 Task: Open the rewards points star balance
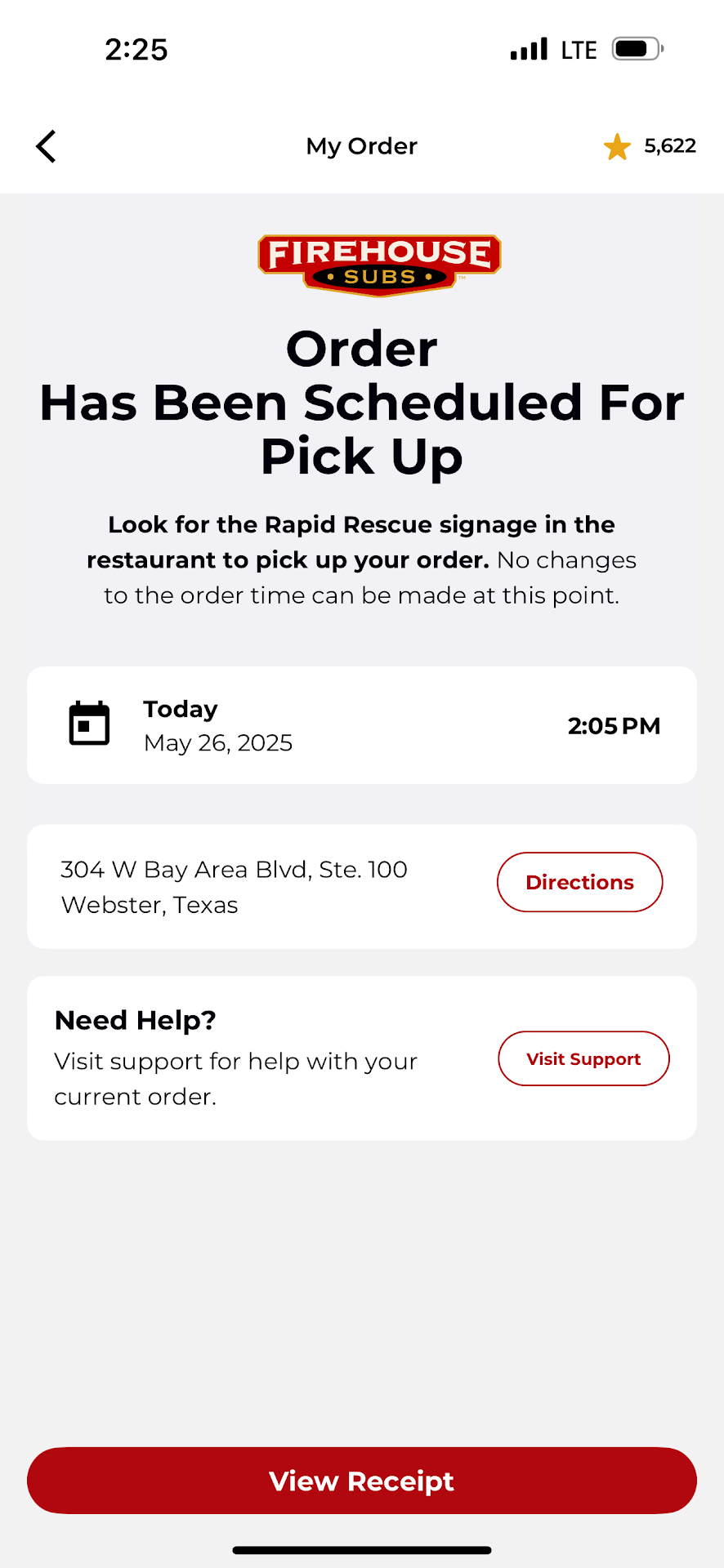[650, 147]
